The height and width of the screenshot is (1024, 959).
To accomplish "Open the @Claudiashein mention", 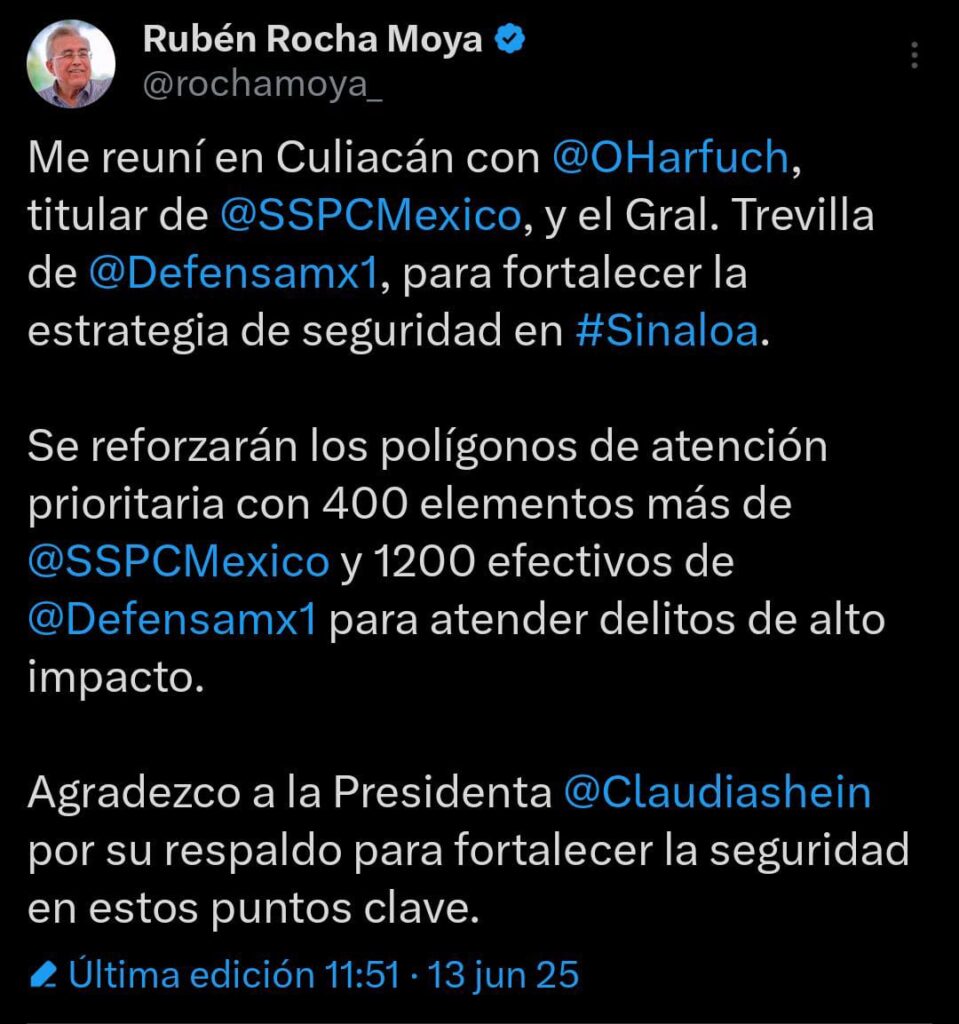I will coord(717,792).
